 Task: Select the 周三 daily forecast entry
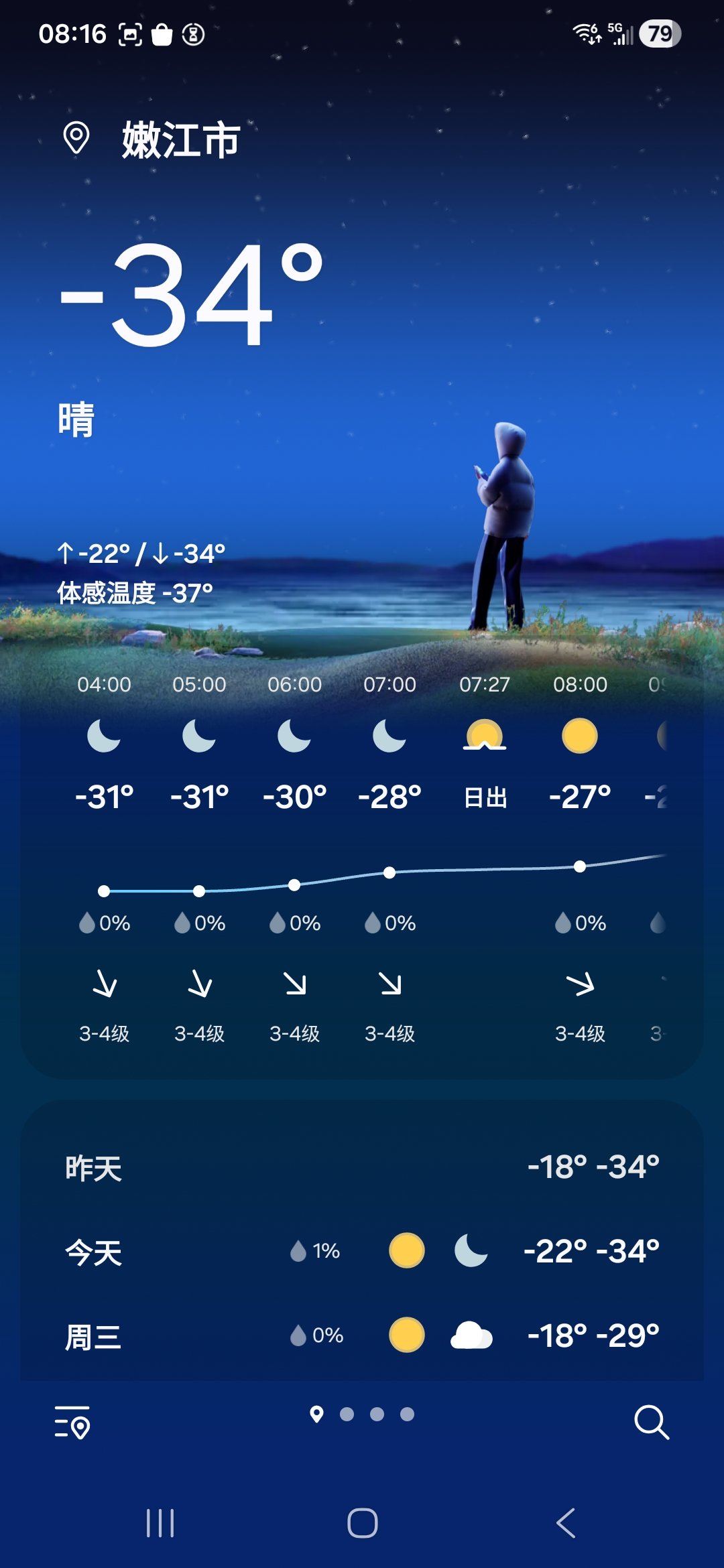362,1335
